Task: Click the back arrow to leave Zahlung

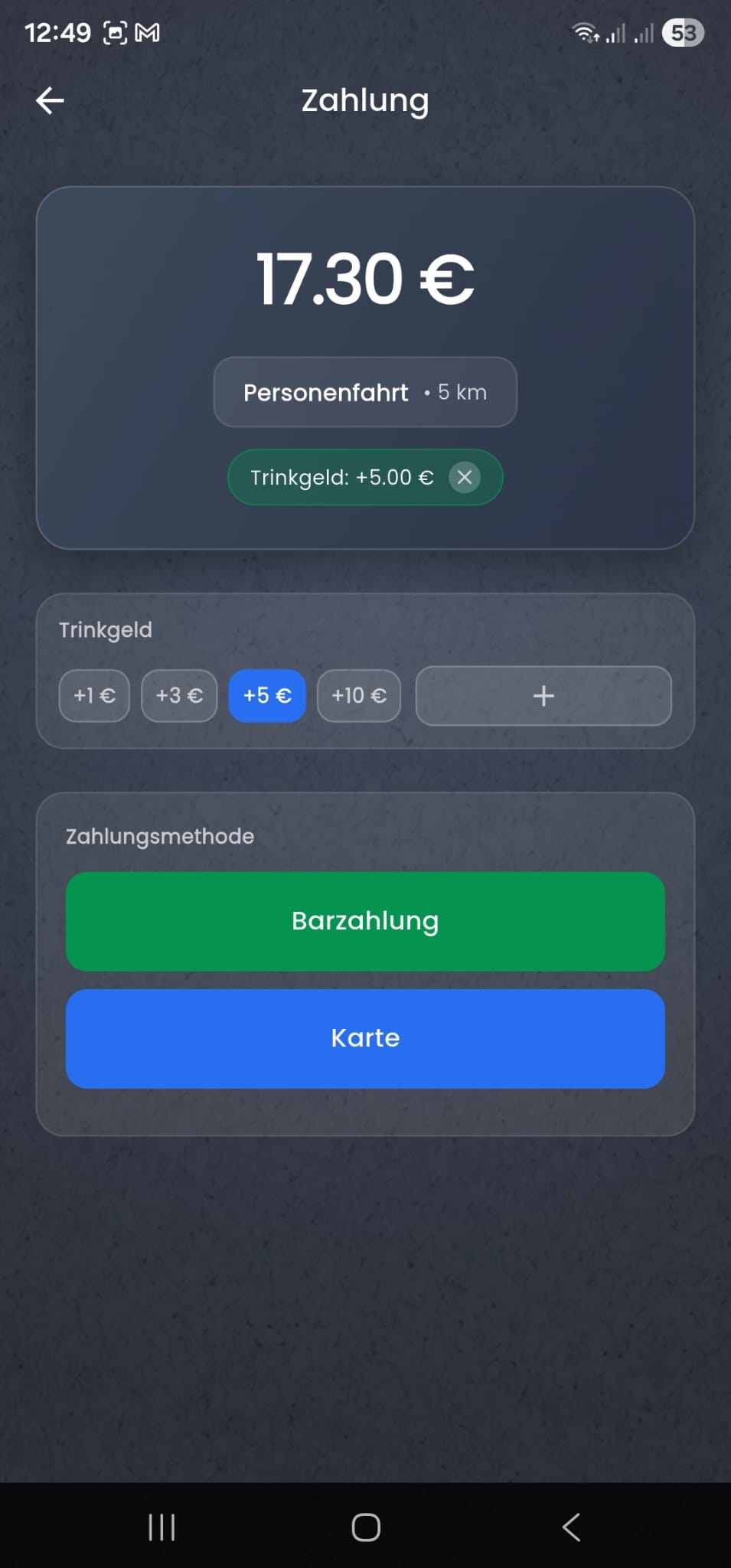Action: (x=49, y=100)
